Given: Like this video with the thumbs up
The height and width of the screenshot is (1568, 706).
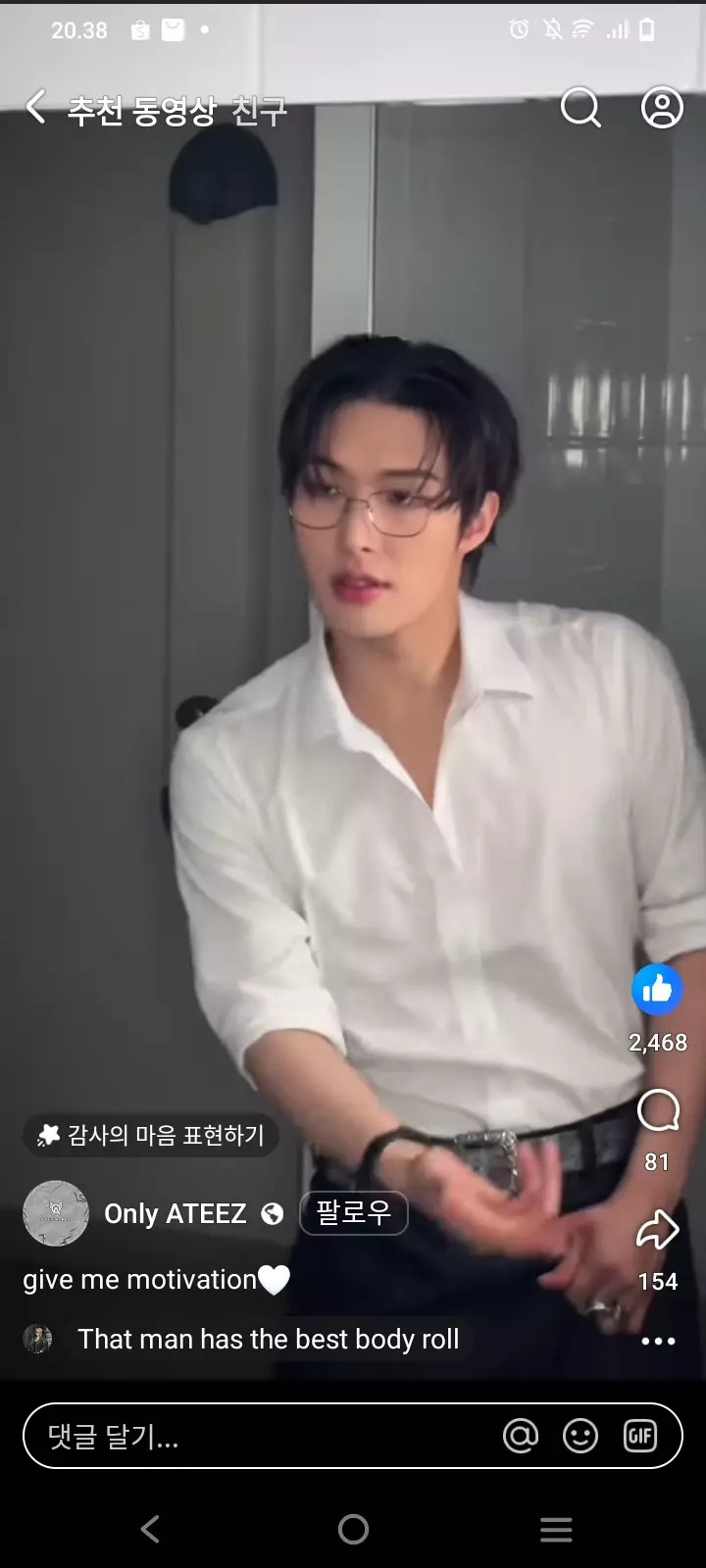Looking at the screenshot, I should coord(657,990).
